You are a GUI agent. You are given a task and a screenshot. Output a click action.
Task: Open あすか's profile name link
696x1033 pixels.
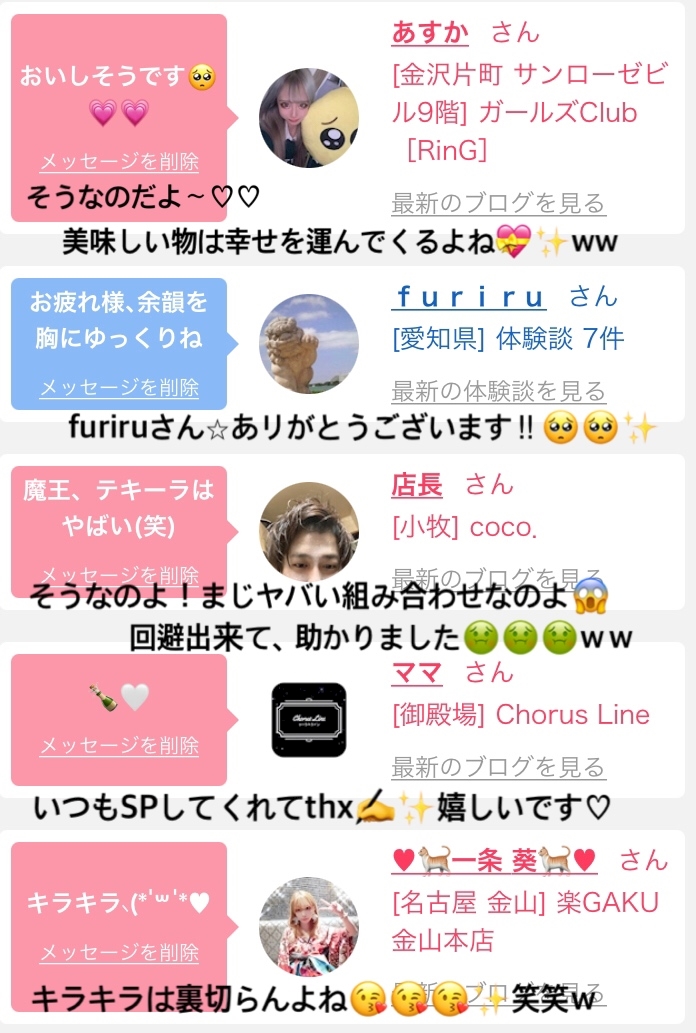point(430,32)
